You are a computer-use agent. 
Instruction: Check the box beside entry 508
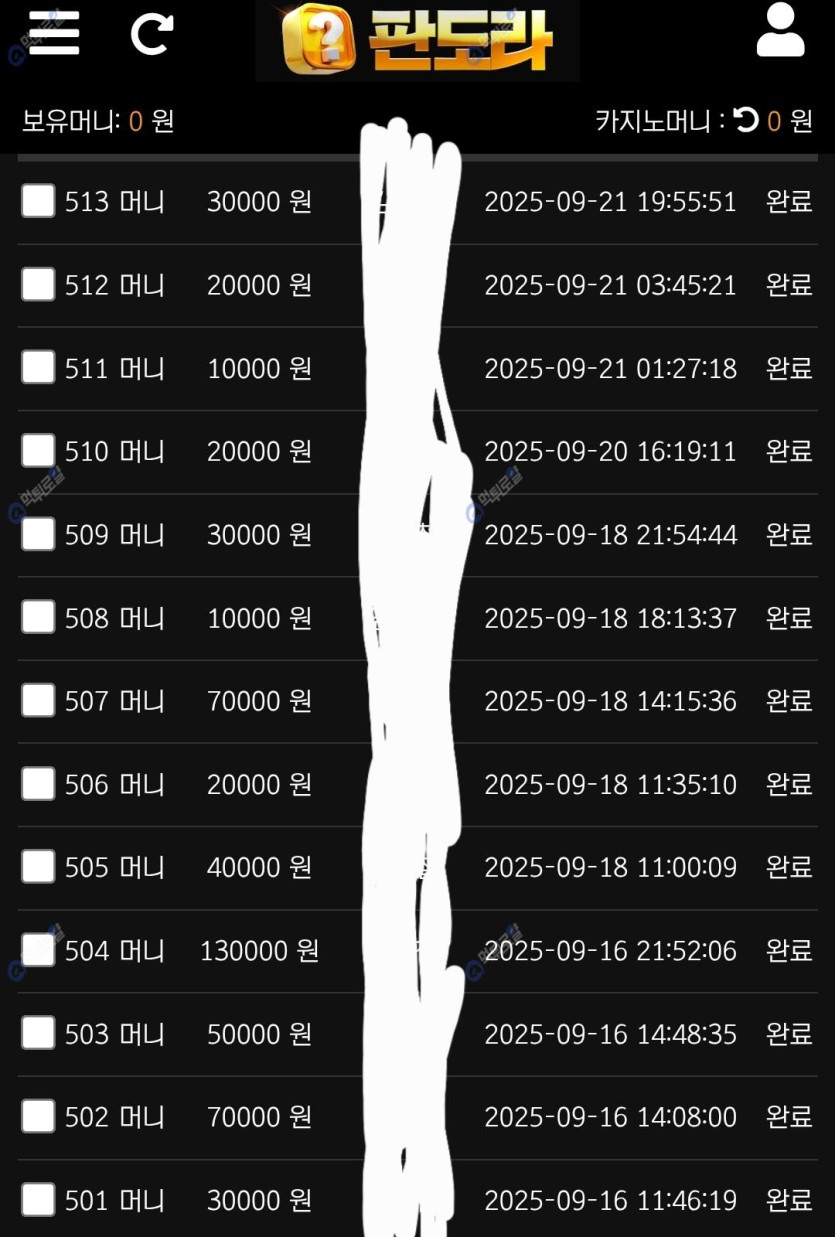38,617
